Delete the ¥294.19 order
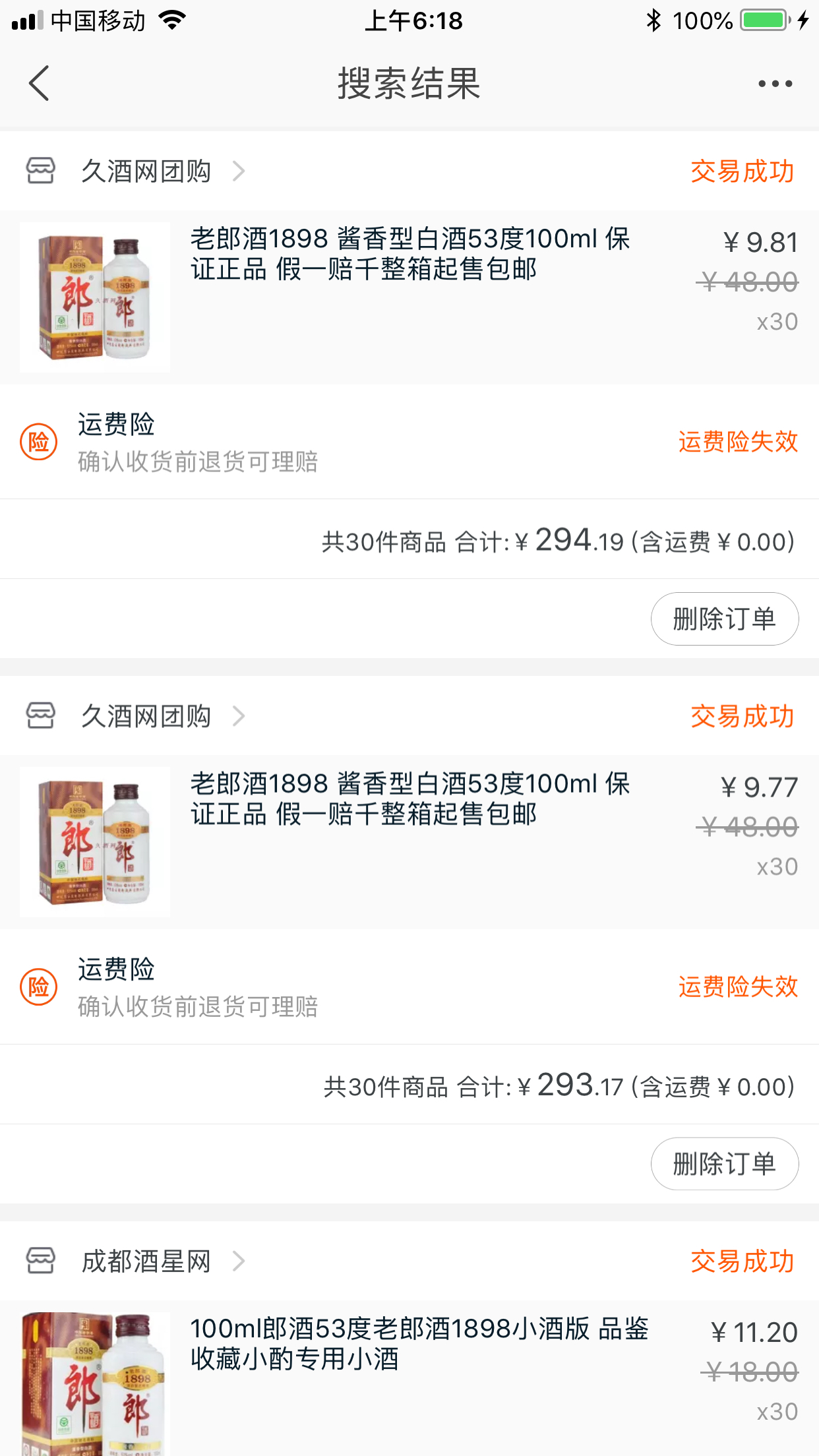 (725, 619)
